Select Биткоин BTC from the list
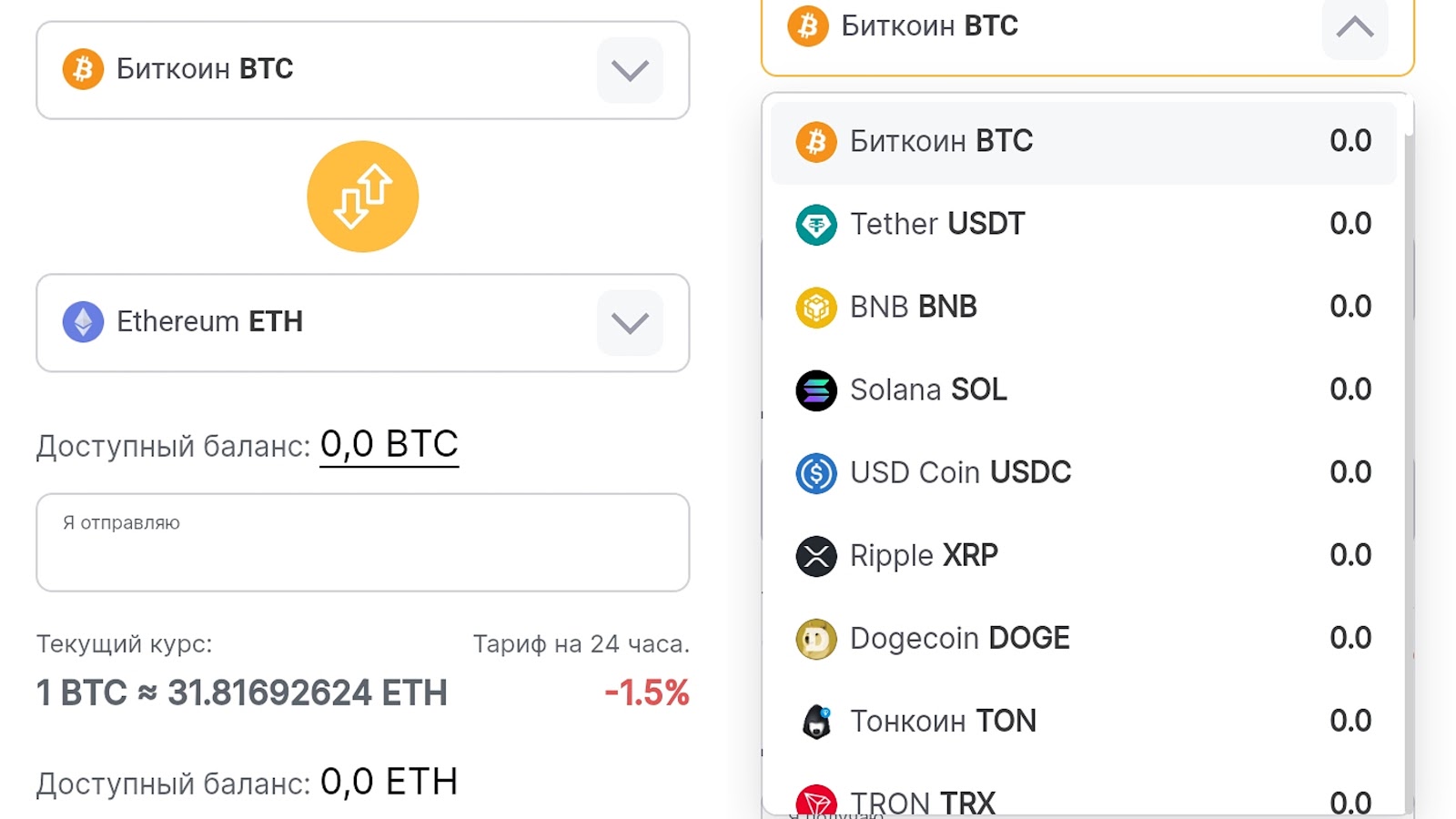 pos(1083,142)
